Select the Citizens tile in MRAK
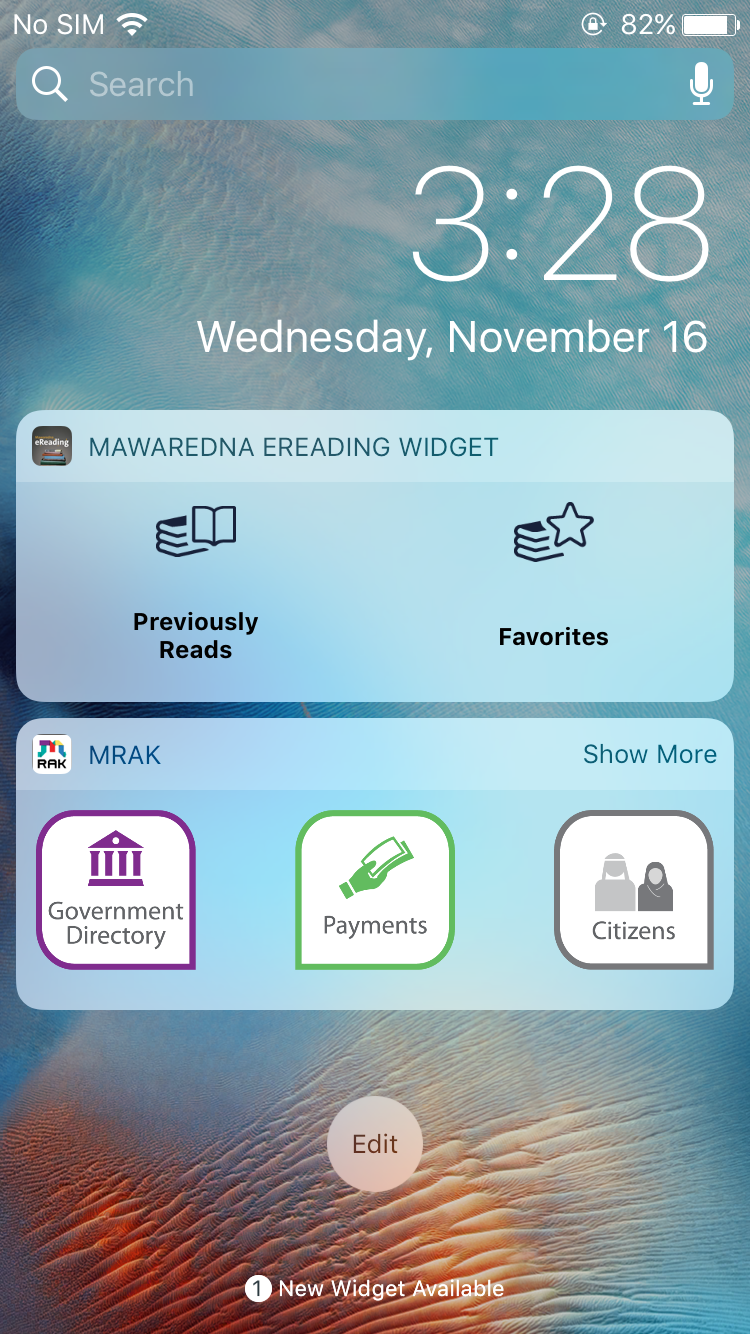750x1334 pixels. click(x=634, y=889)
